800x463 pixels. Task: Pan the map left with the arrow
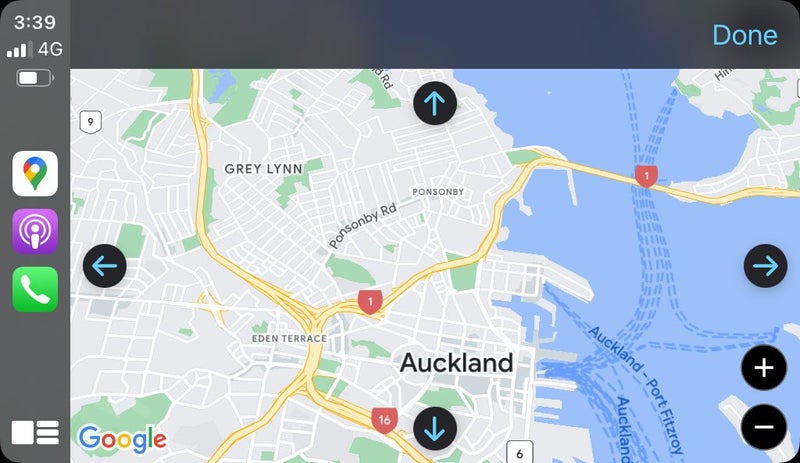105,266
